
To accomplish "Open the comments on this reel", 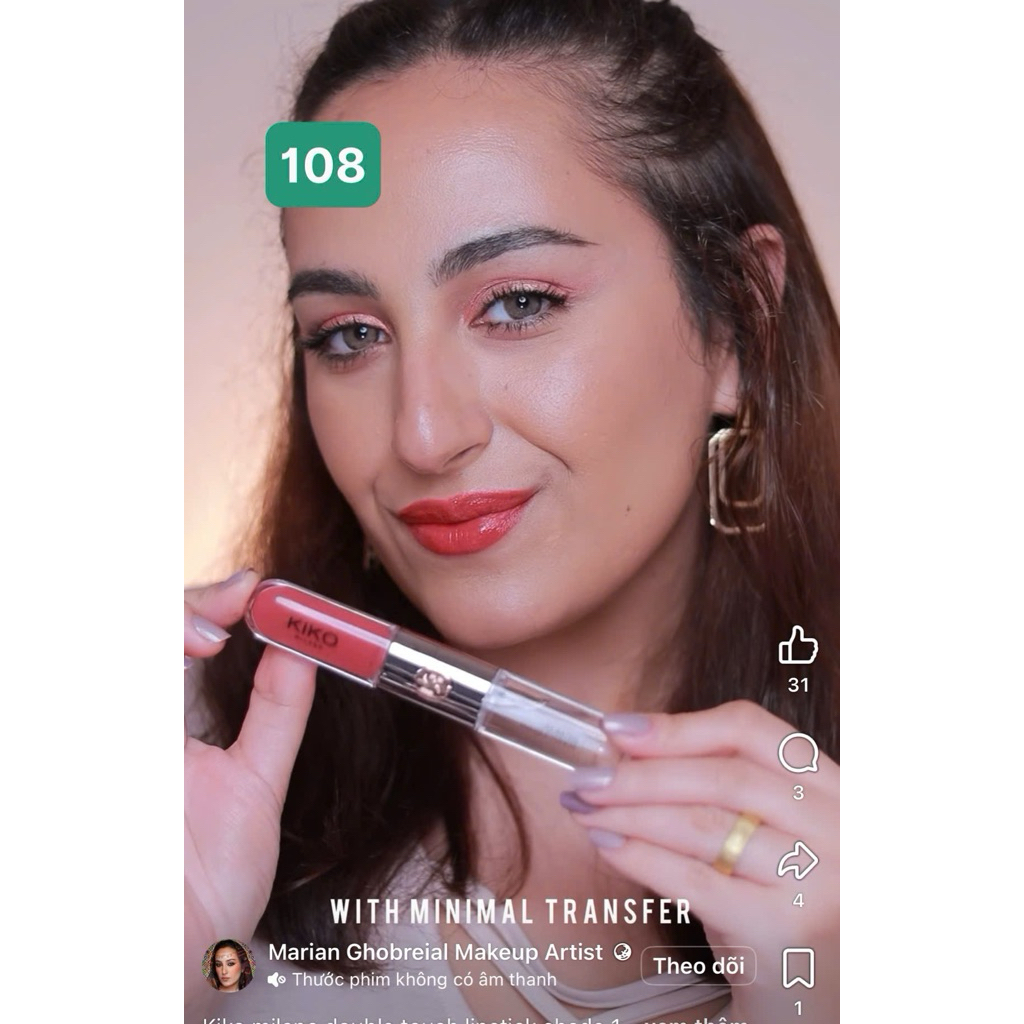I will (x=798, y=754).
